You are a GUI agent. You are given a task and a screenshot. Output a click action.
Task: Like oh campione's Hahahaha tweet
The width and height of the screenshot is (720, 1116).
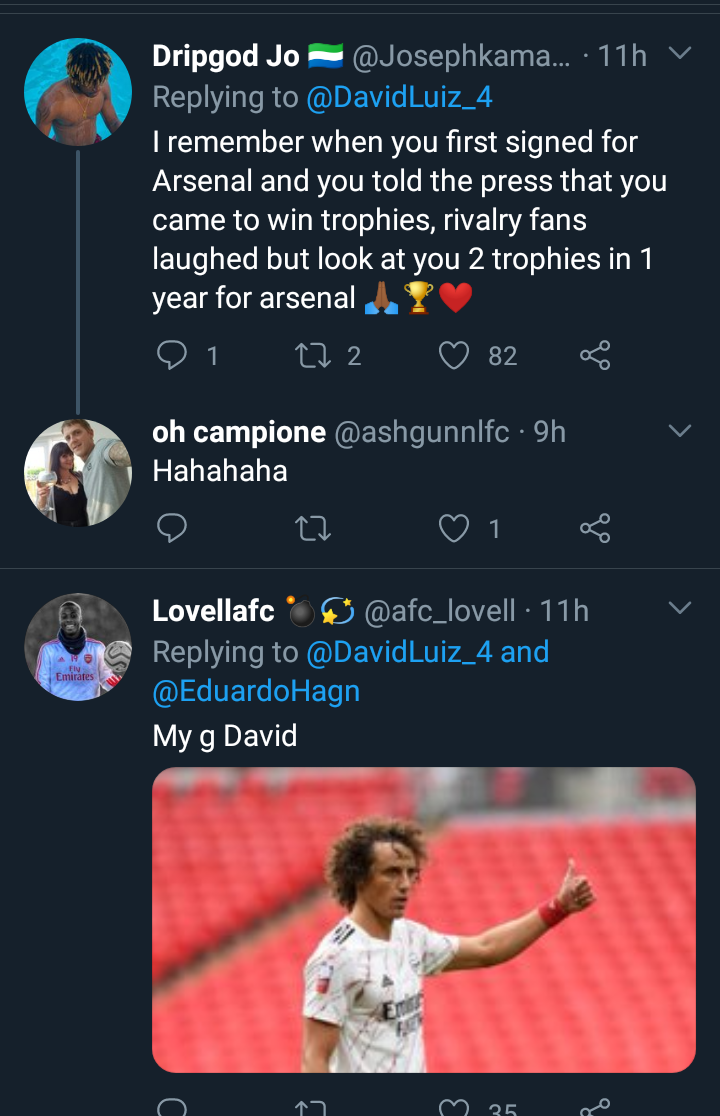[455, 527]
